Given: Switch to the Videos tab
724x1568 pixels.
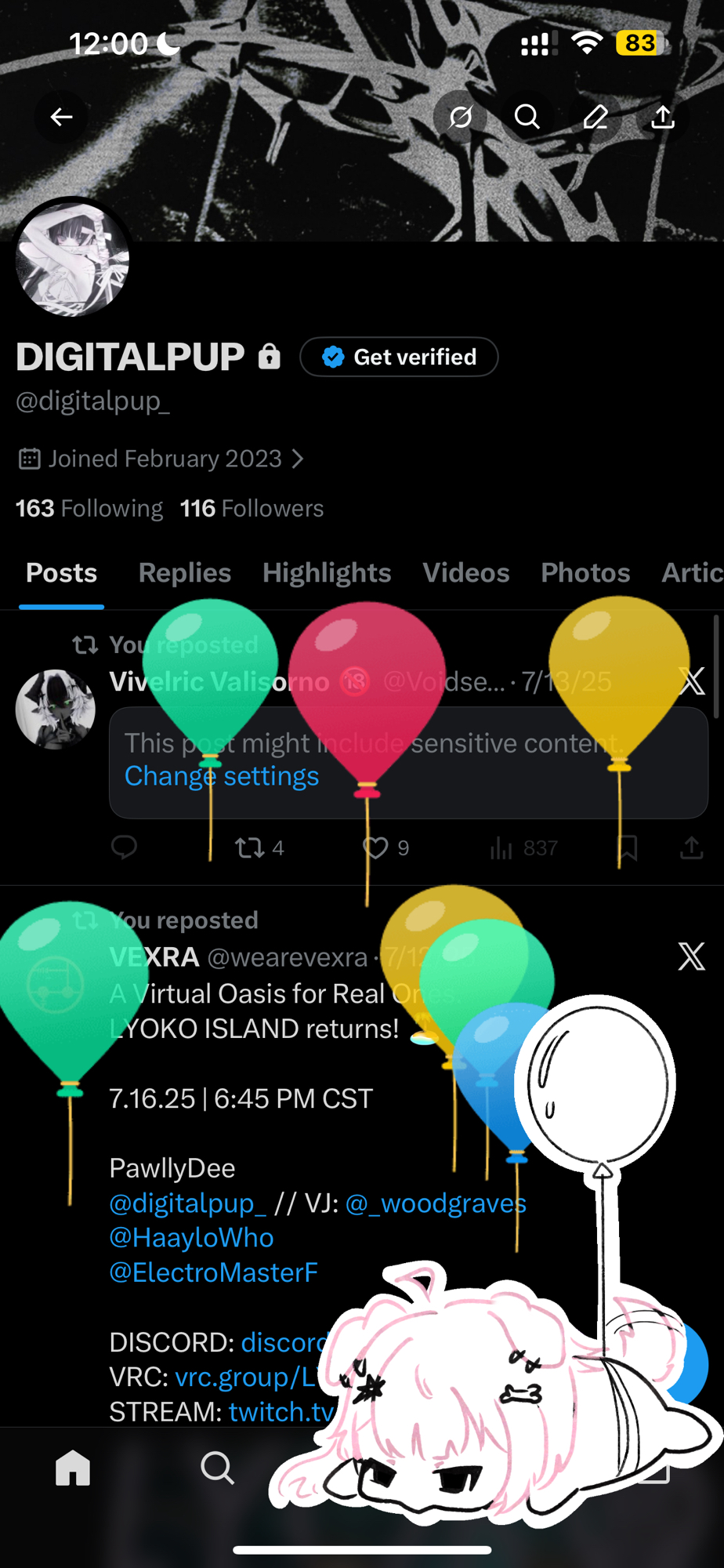Looking at the screenshot, I should [466, 573].
